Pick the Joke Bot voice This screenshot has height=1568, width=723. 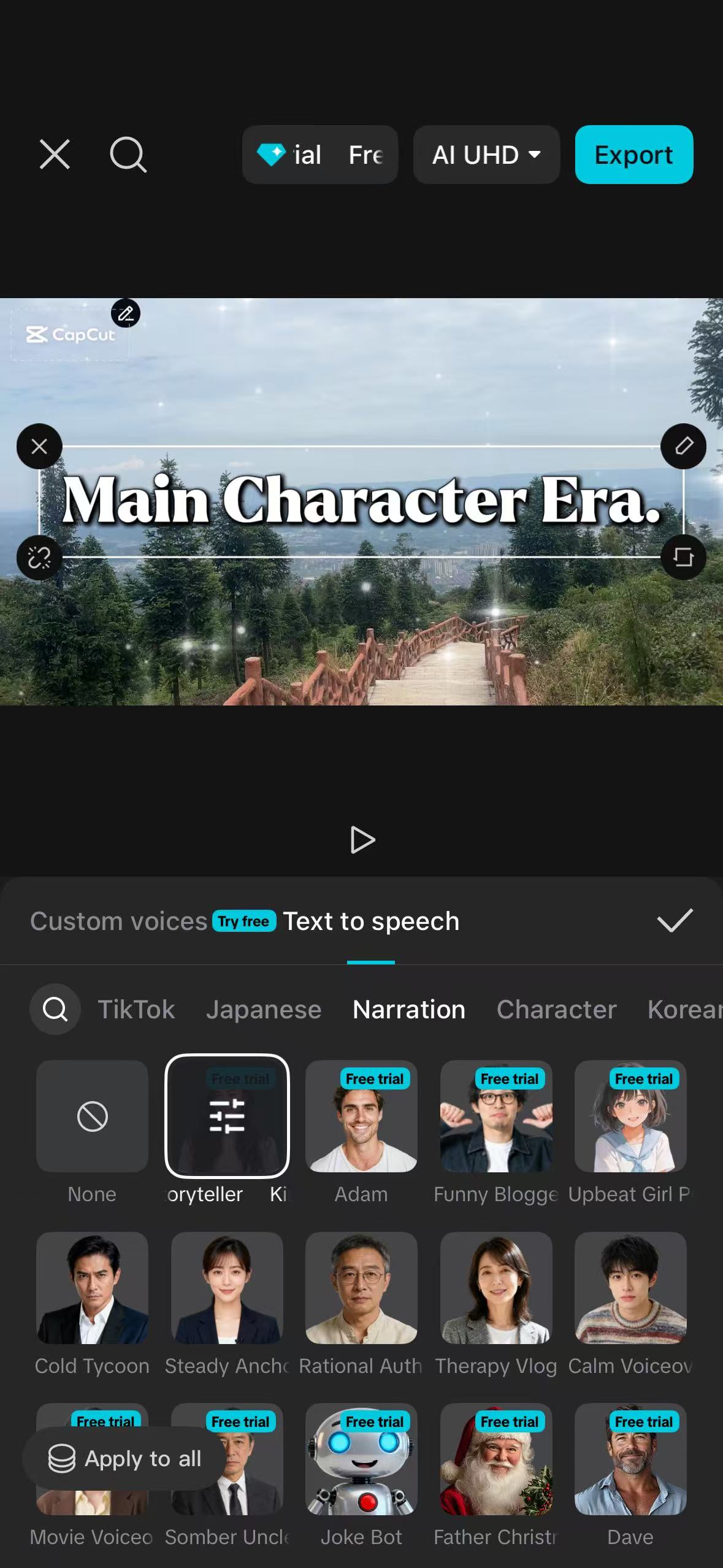point(361,1459)
